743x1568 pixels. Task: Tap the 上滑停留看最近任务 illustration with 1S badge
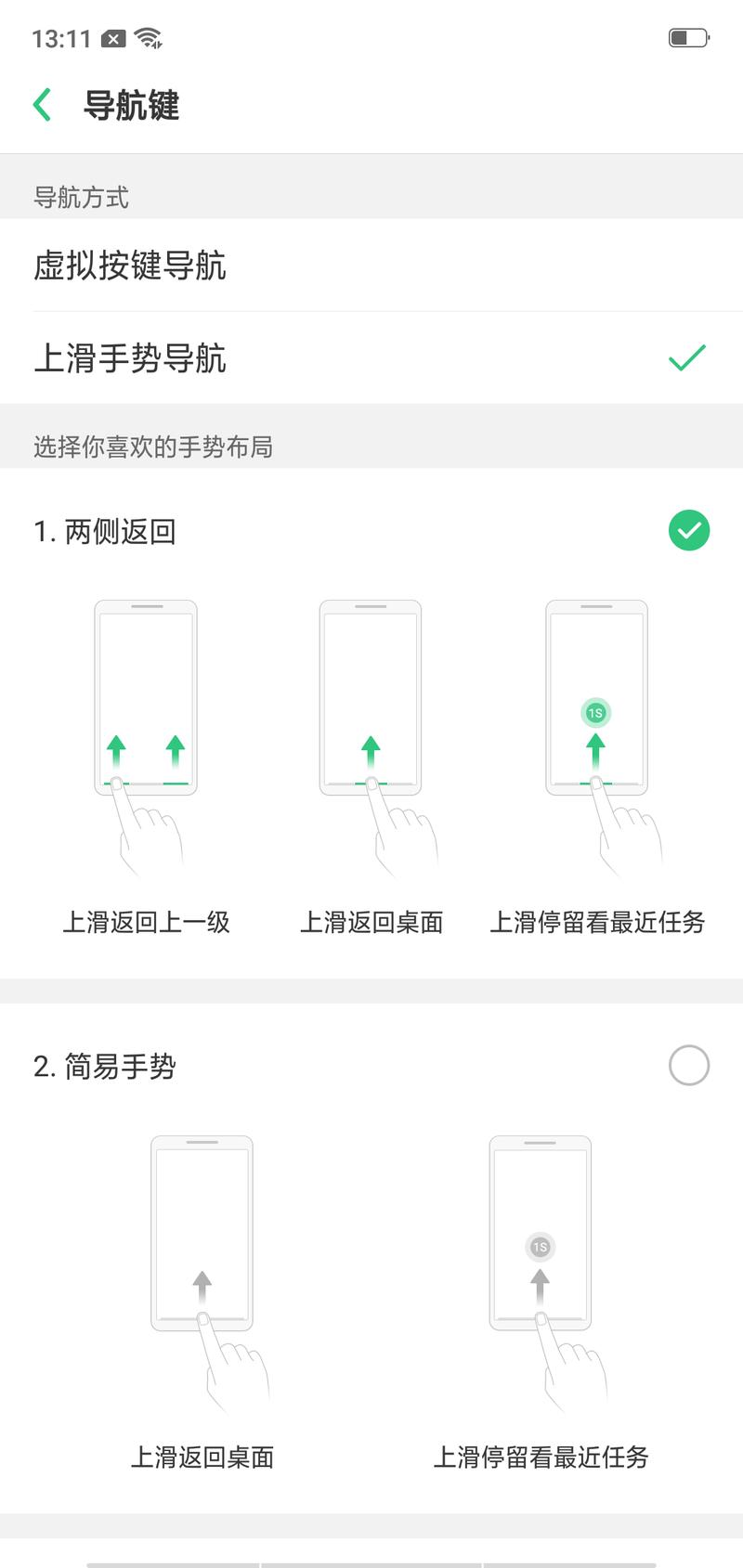[596, 696]
